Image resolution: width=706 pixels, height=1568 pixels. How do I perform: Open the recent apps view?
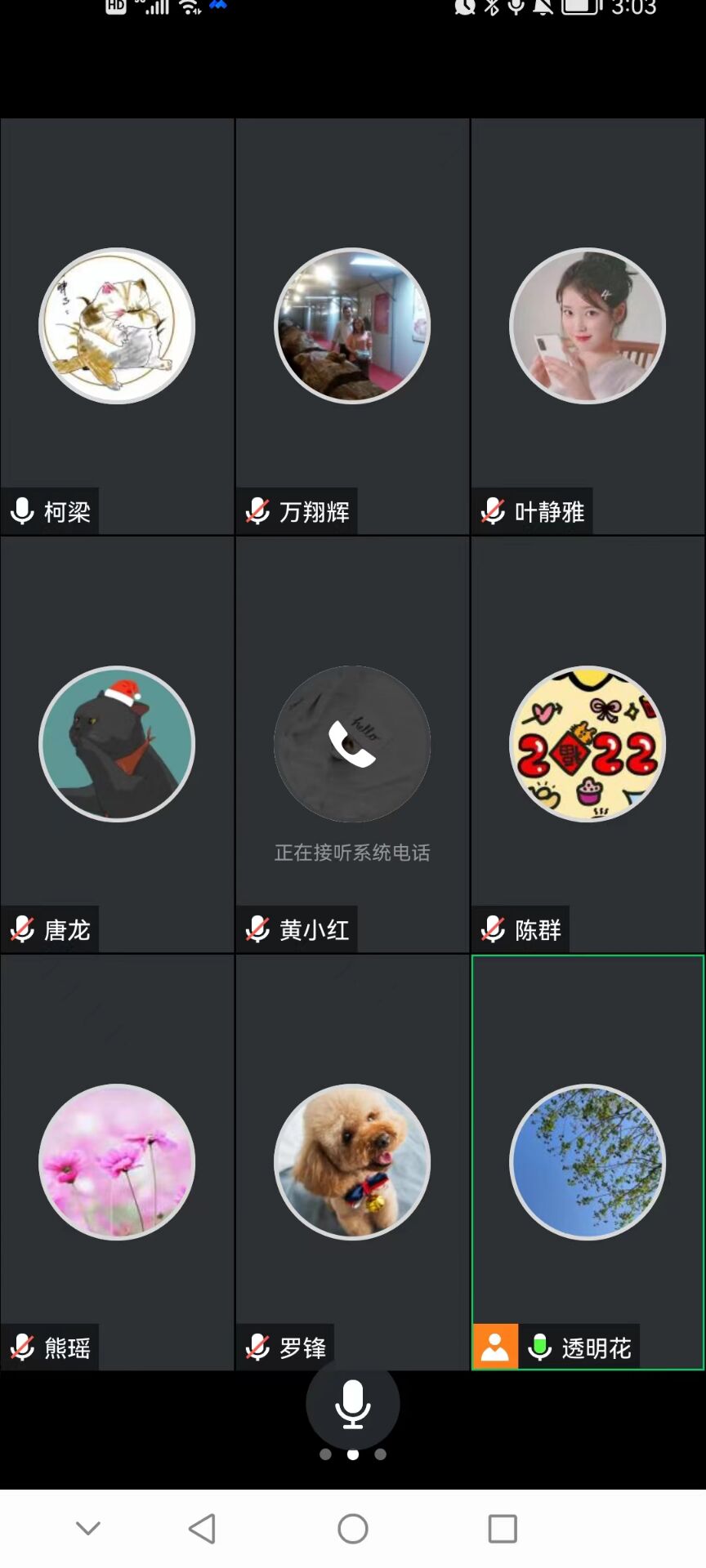click(503, 1528)
